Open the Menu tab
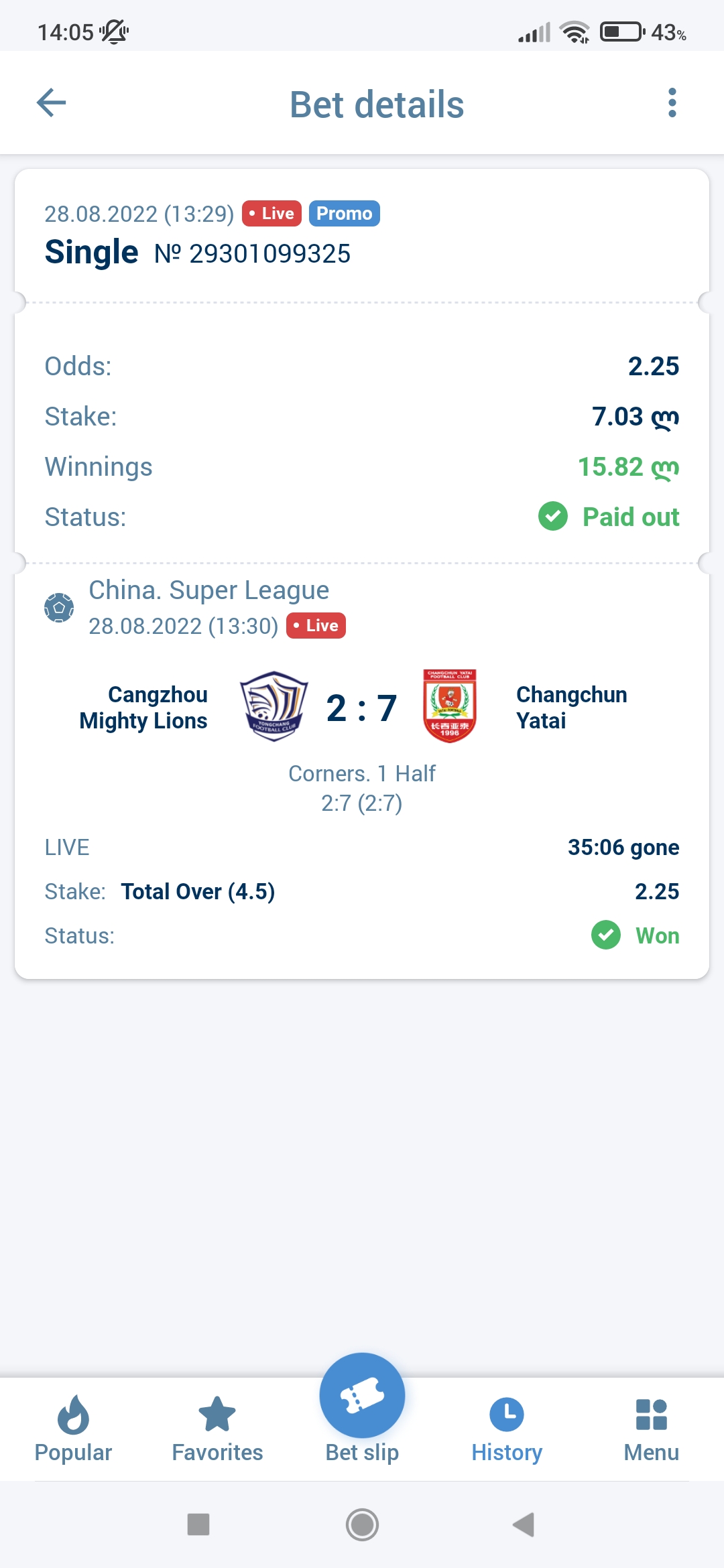This screenshot has height=1568, width=724. 651,1429
